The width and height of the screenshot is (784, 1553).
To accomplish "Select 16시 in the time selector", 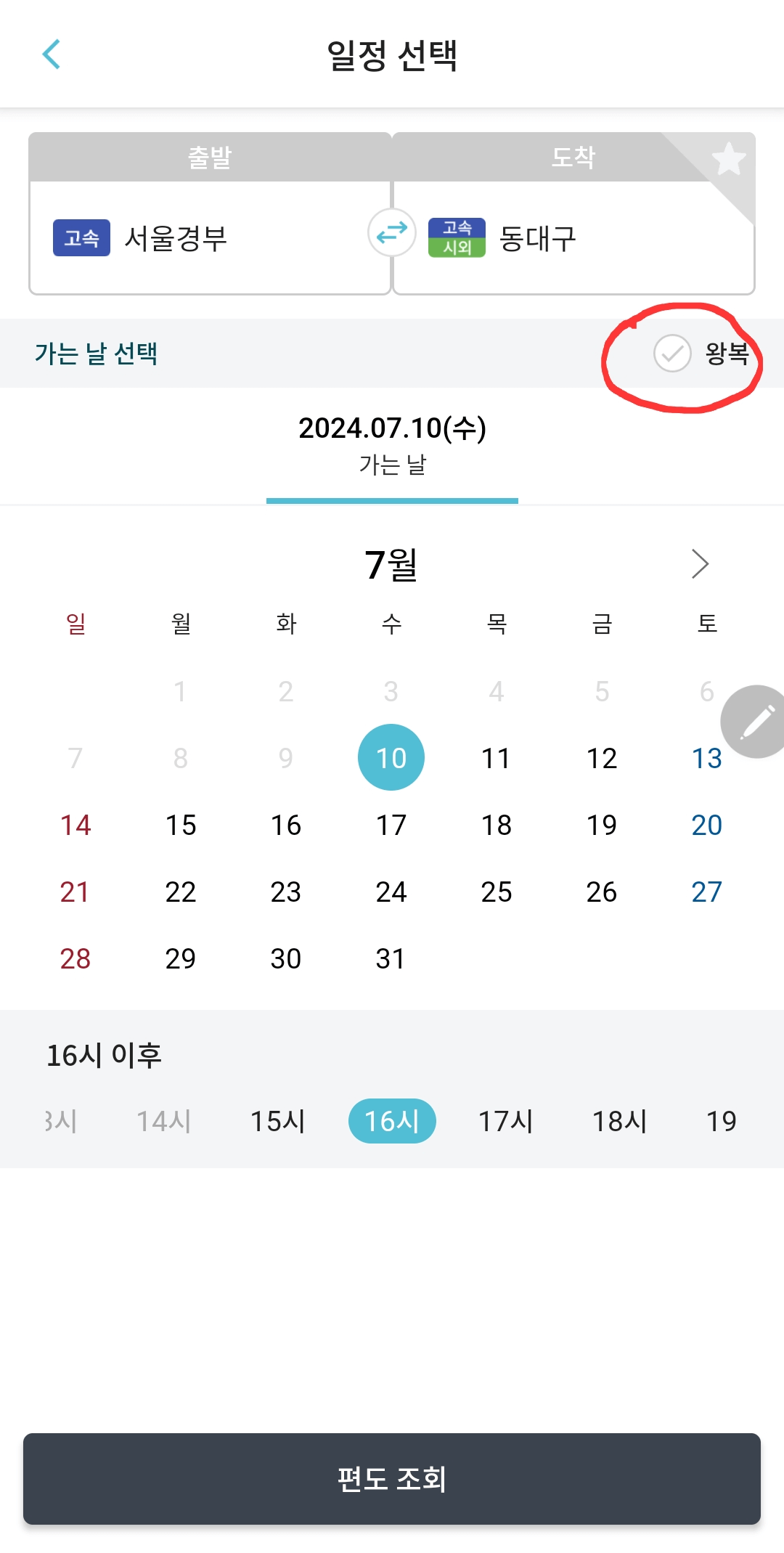I will 391,1120.
